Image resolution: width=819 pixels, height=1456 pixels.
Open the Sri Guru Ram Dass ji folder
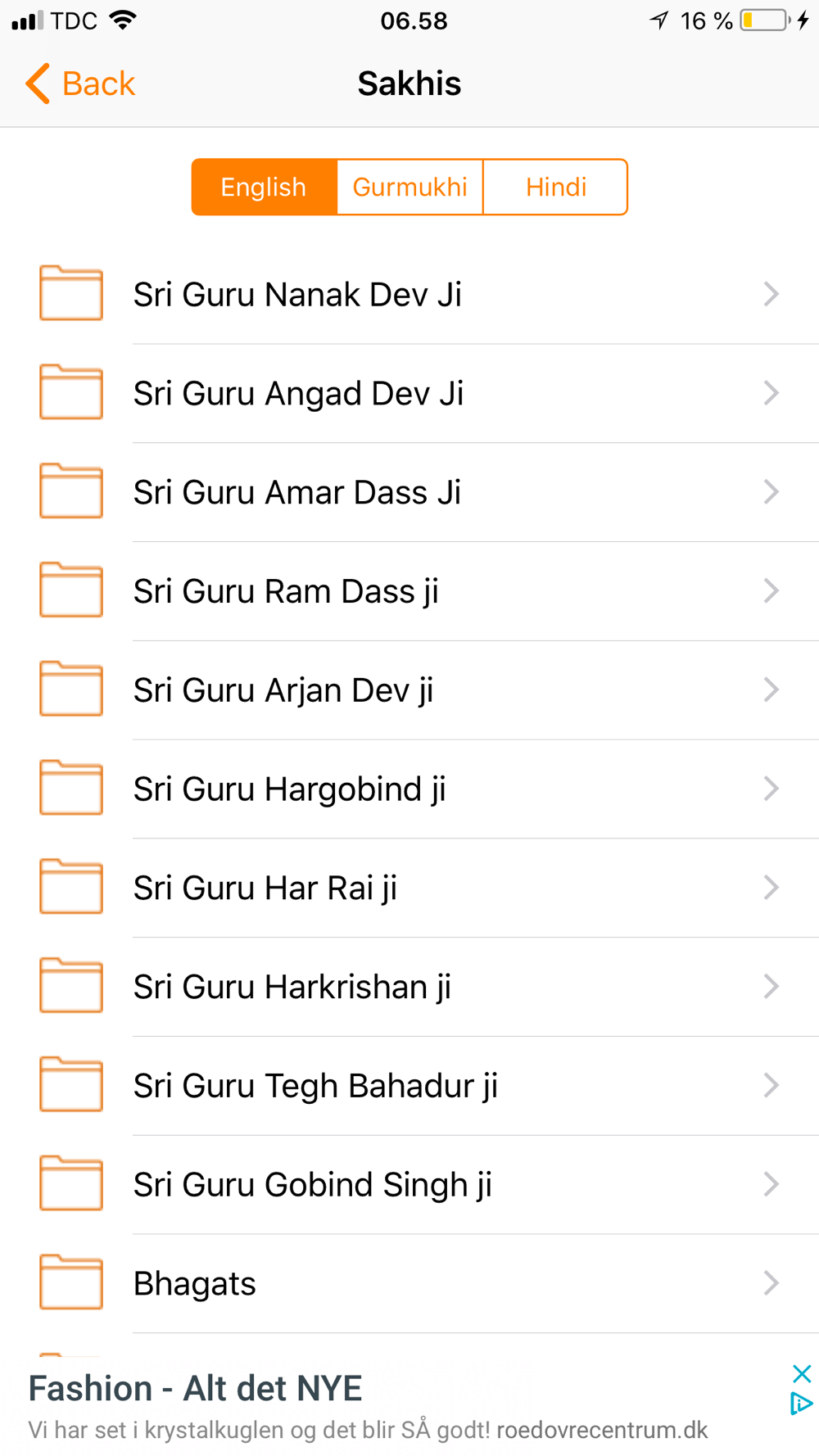tap(409, 591)
